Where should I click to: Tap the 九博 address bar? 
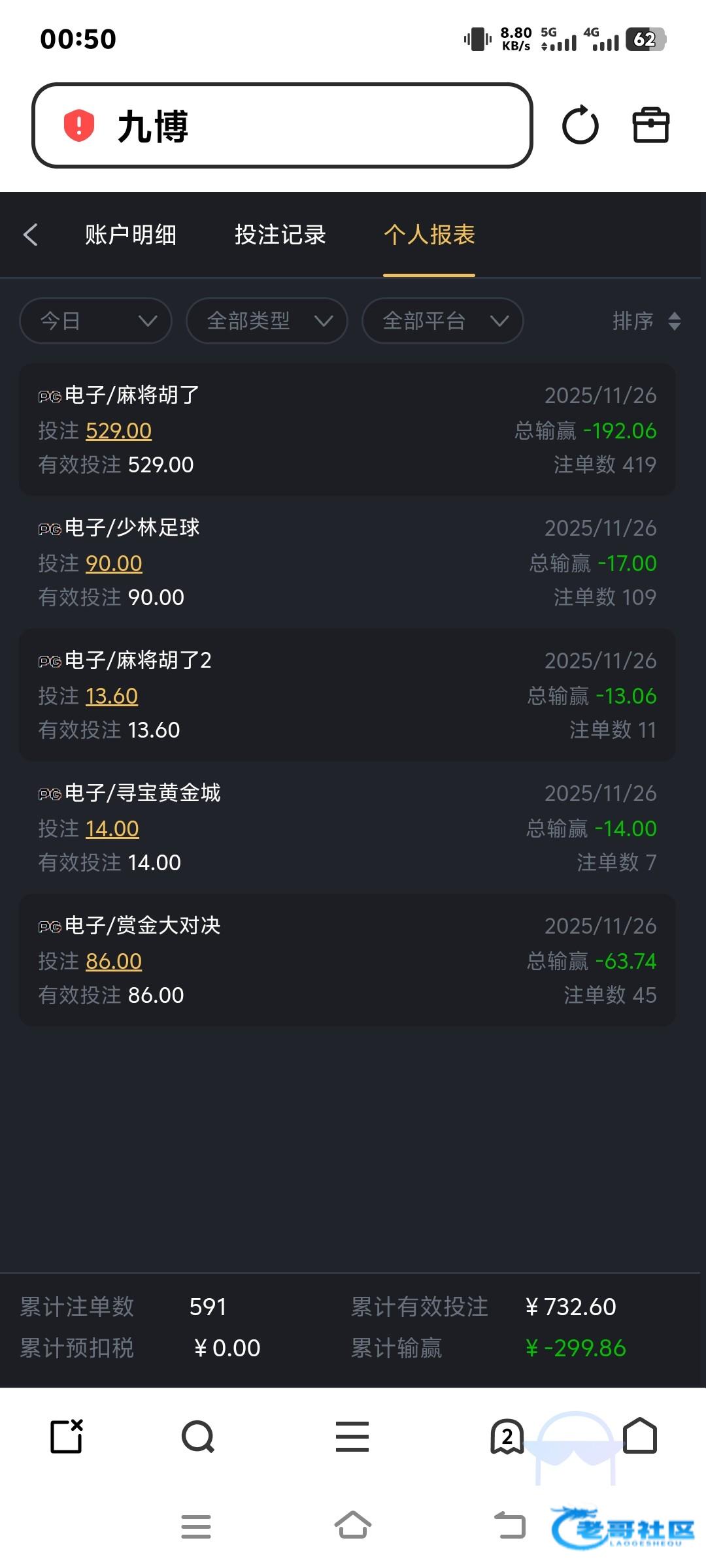click(x=281, y=125)
